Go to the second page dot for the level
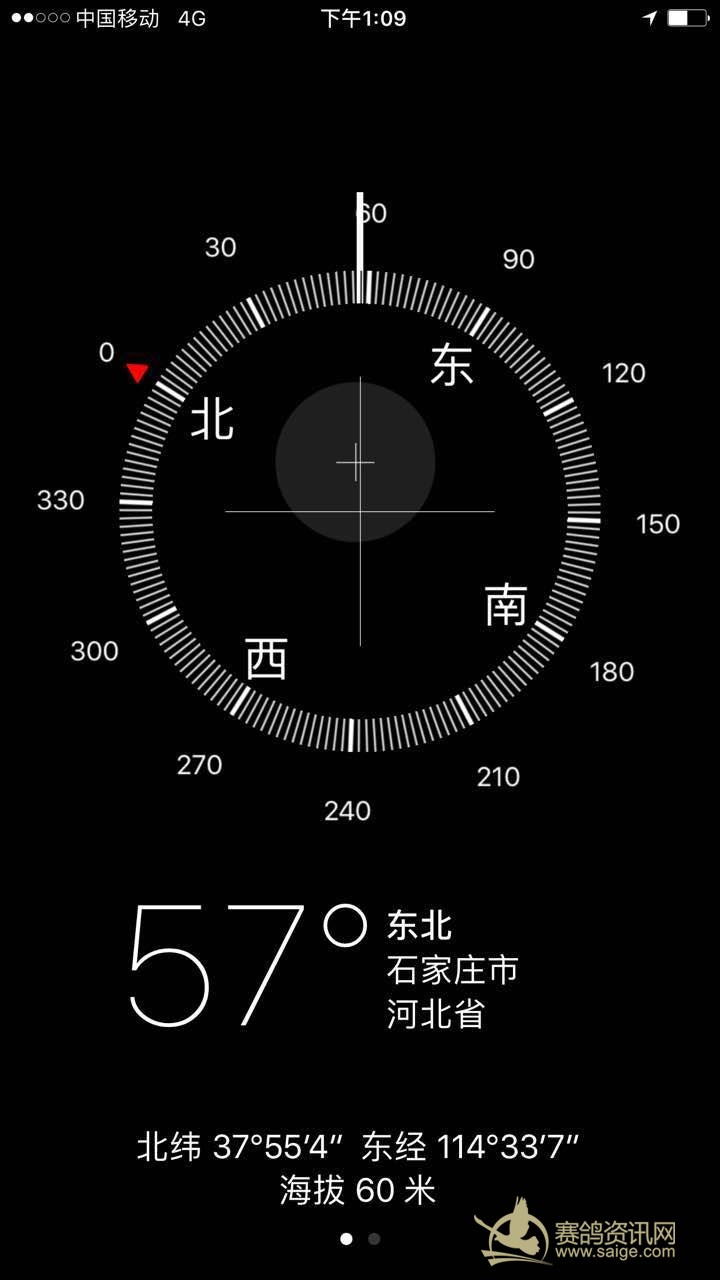720x1280 pixels. (374, 1238)
